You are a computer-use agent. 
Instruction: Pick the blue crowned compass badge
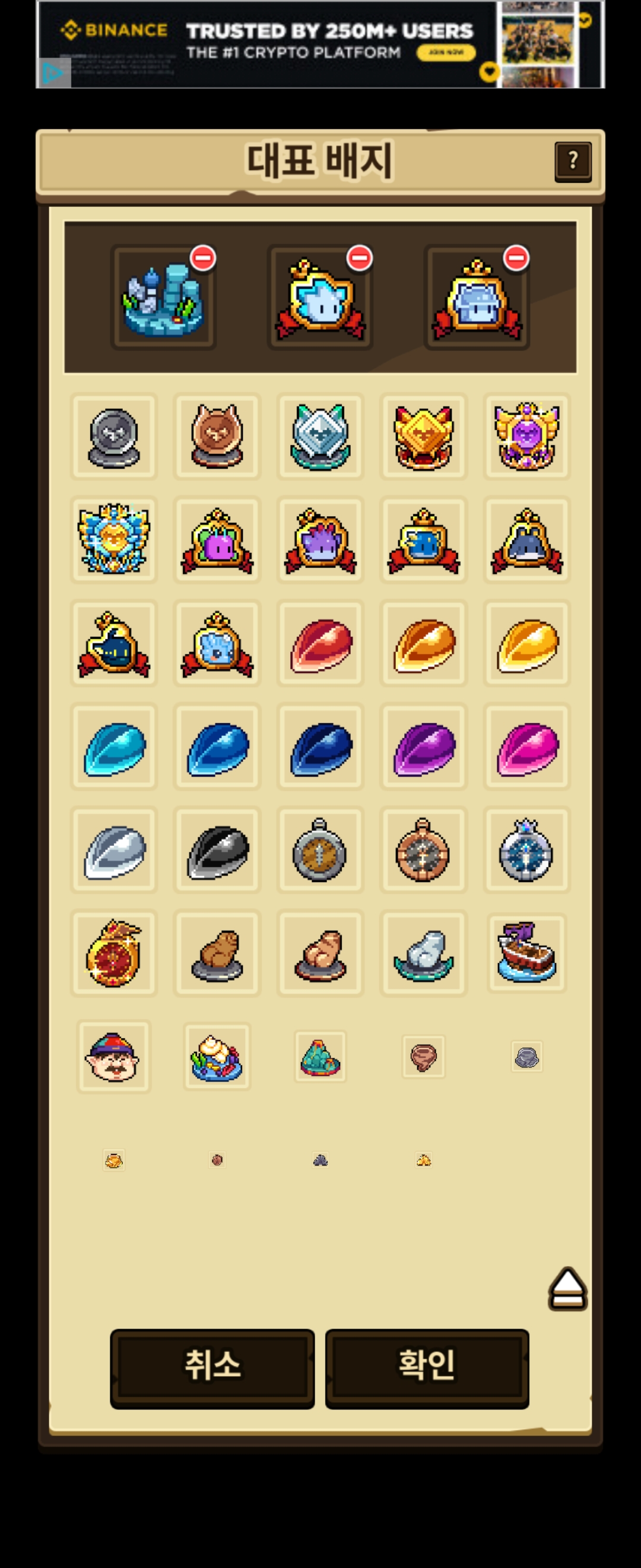[526, 851]
